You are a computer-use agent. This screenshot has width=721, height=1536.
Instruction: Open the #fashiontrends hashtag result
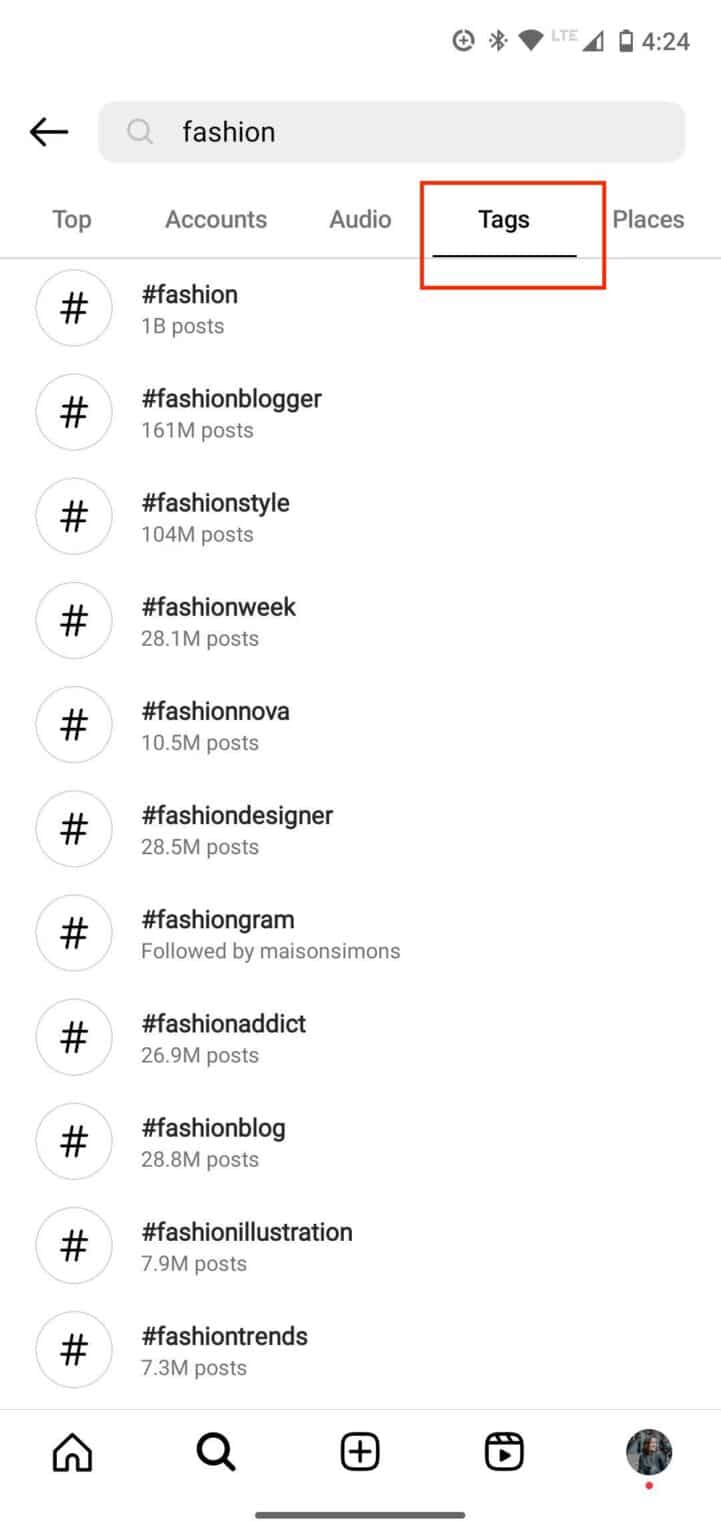224,1349
